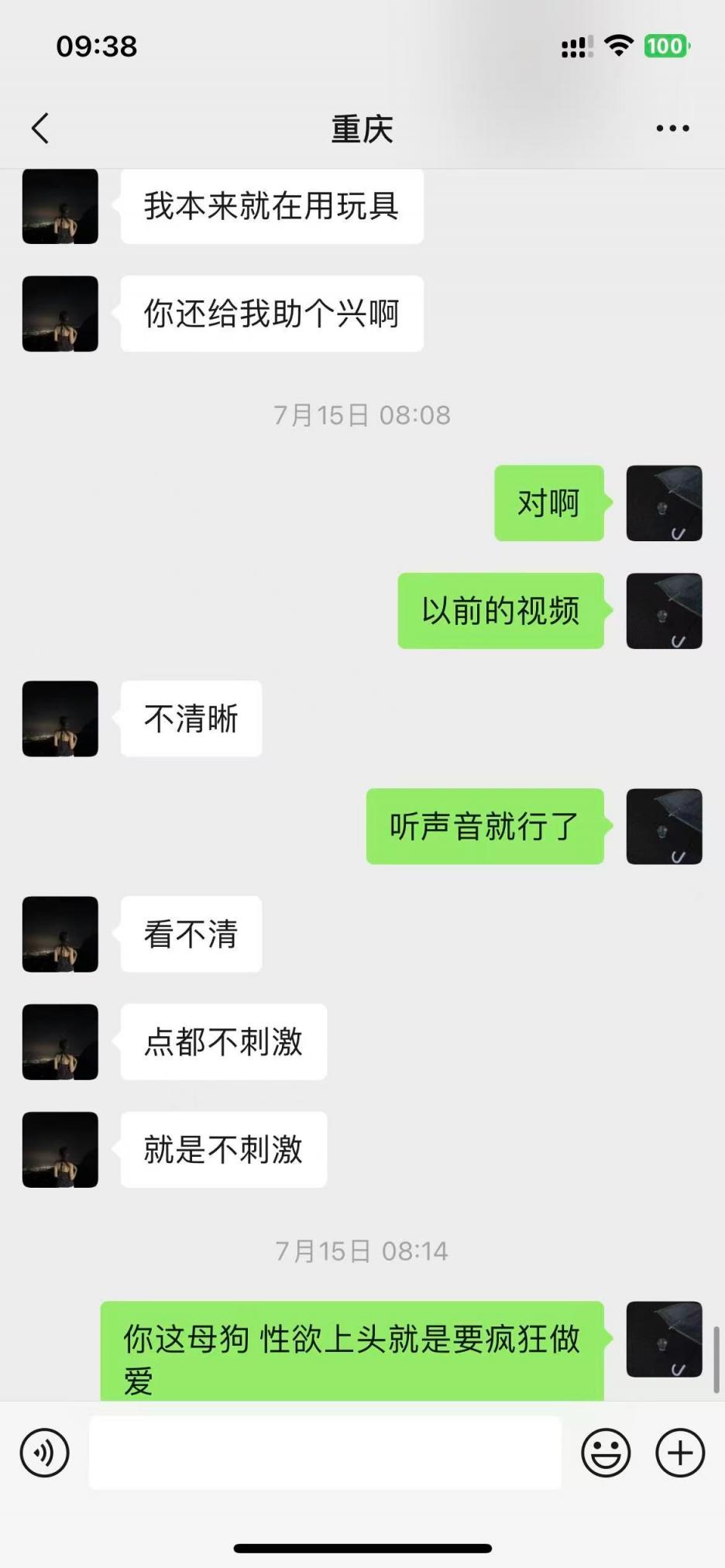Image resolution: width=725 pixels, height=1568 pixels.
Task: Focus the message text field
Action: point(325,1453)
